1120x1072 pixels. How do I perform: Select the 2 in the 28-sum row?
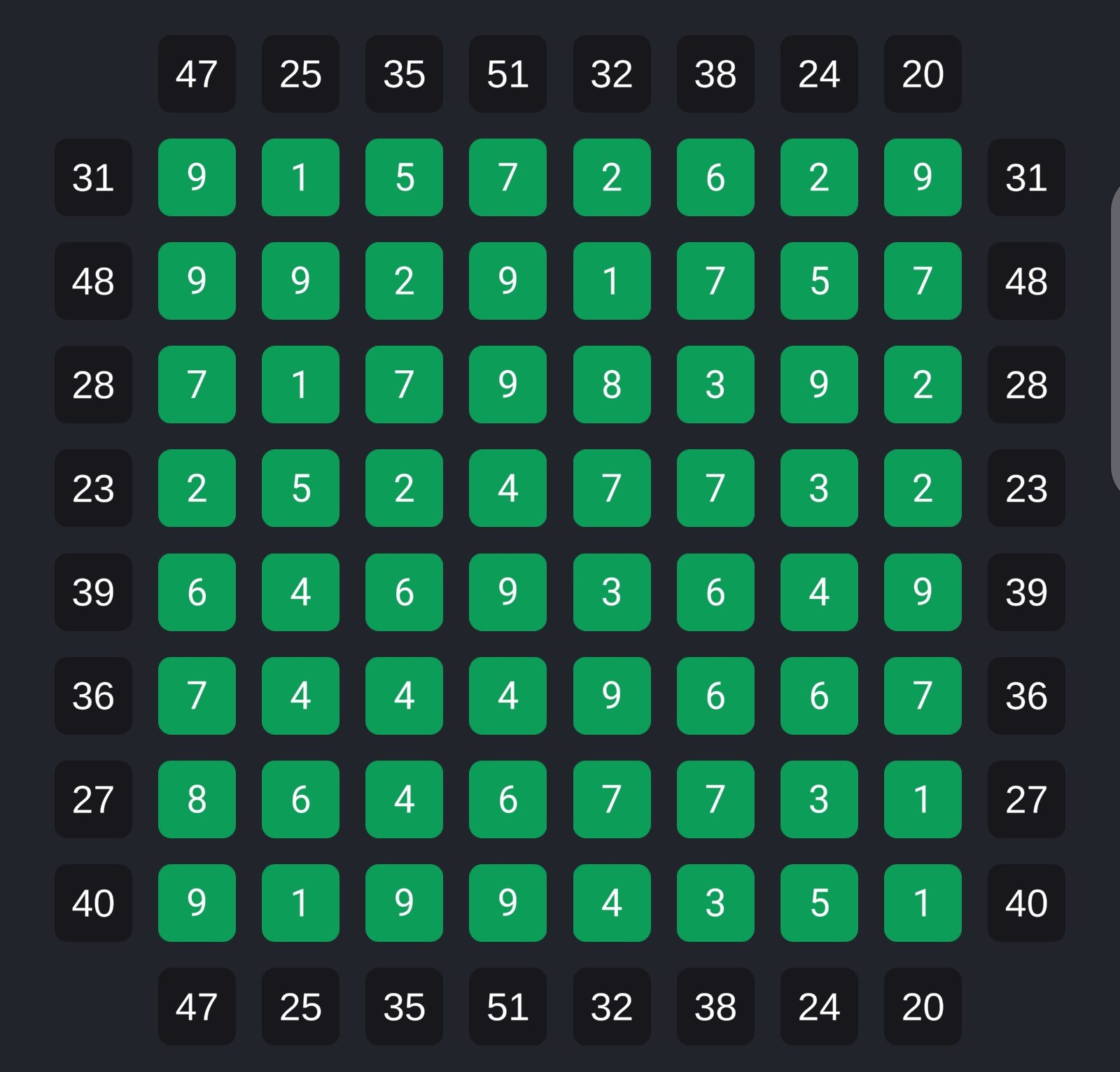click(922, 384)
